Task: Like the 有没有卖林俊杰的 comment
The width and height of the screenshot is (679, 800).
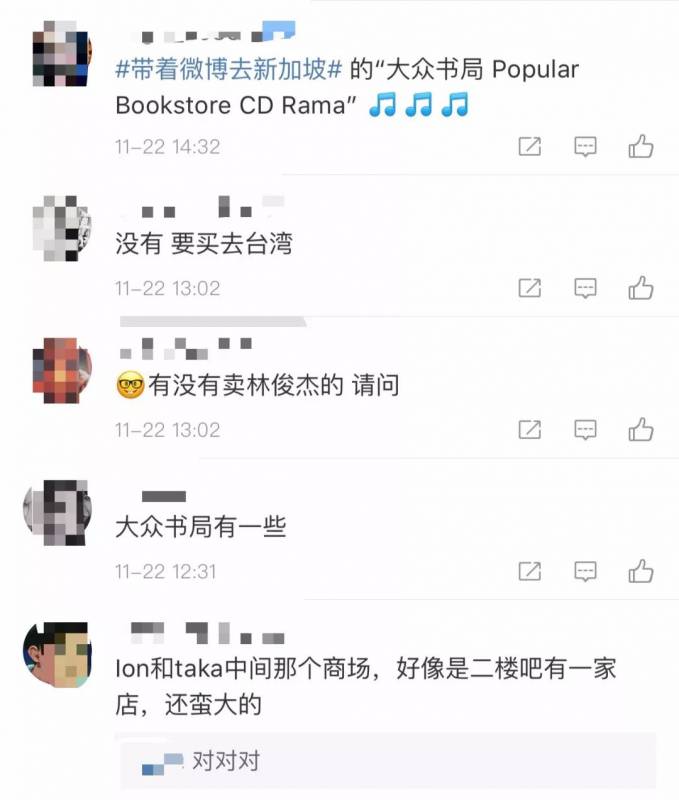Action: (x=641, y=430)
